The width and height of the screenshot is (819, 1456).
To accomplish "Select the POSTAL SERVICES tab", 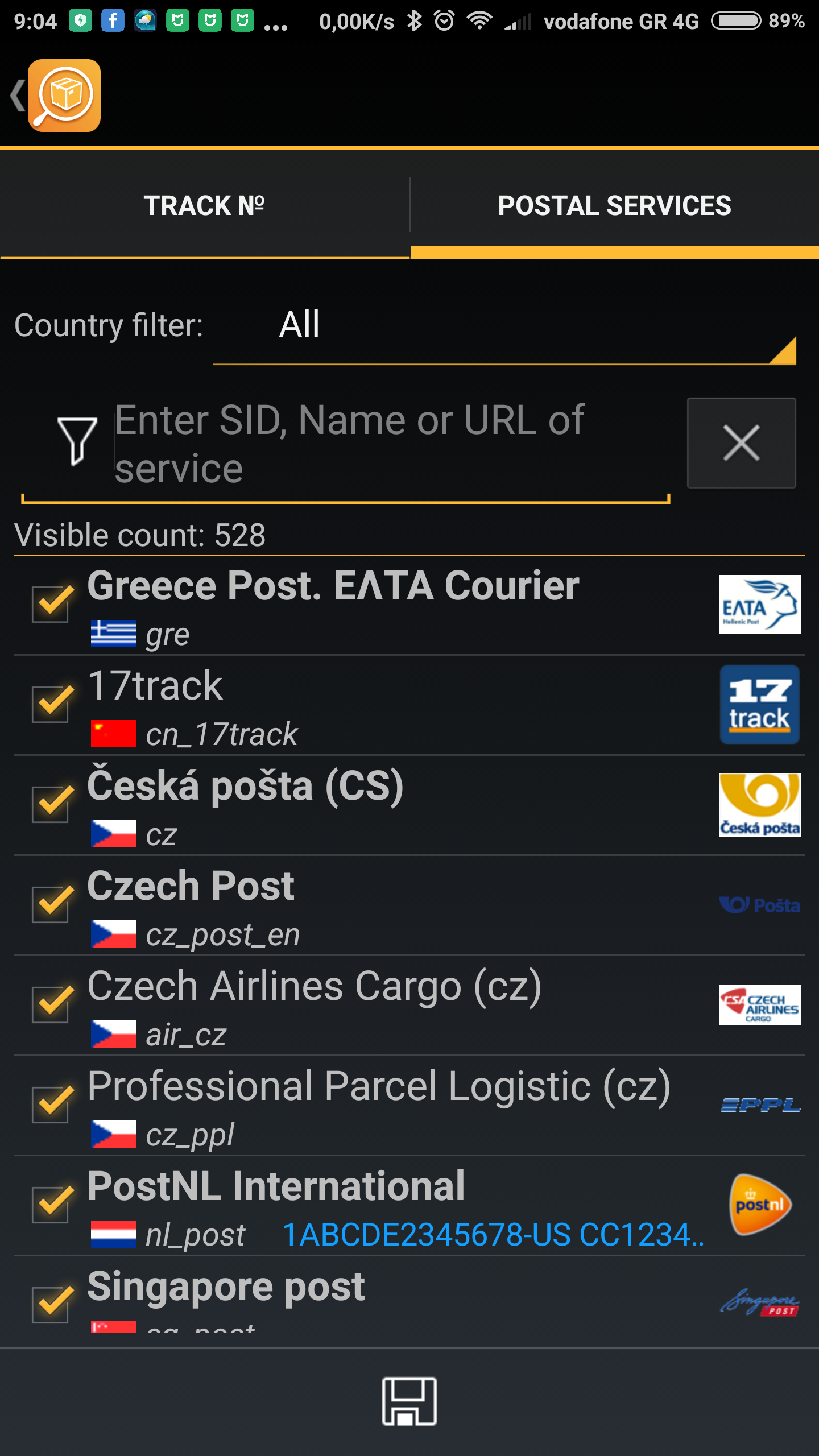I will coord(614,206).
